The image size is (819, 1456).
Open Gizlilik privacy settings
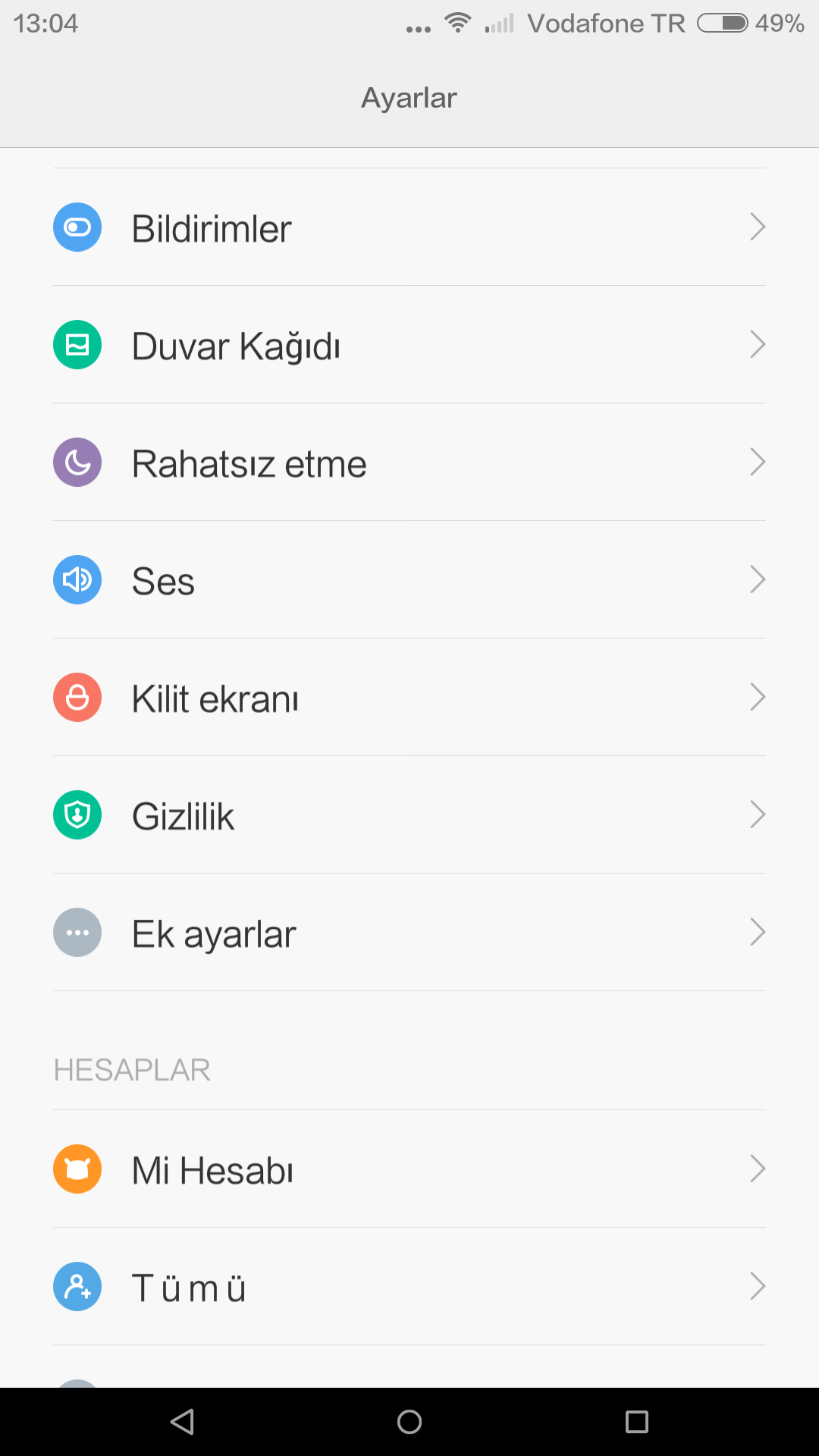[409, 815]
